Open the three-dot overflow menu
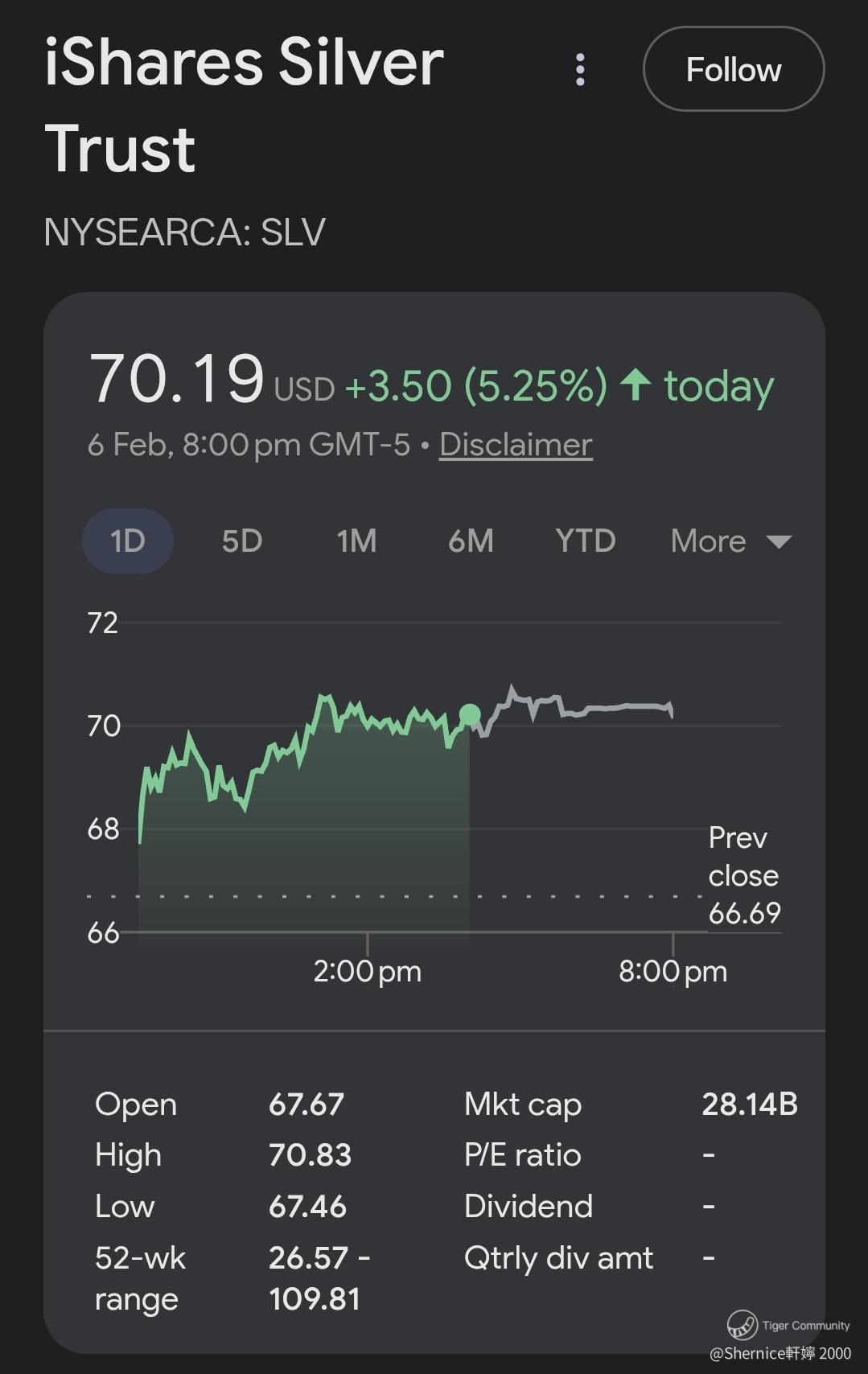 click(580, 70)
